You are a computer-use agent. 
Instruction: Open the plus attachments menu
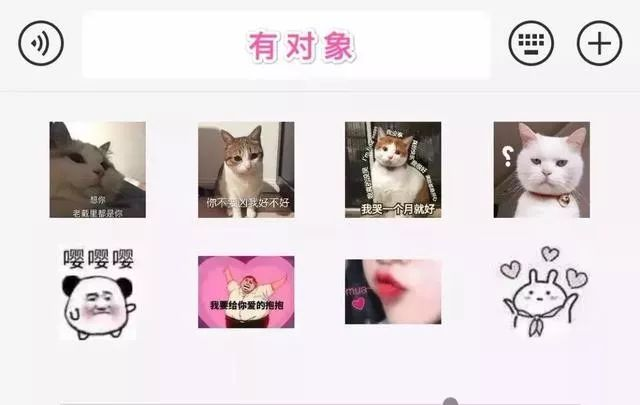[599, 44]
